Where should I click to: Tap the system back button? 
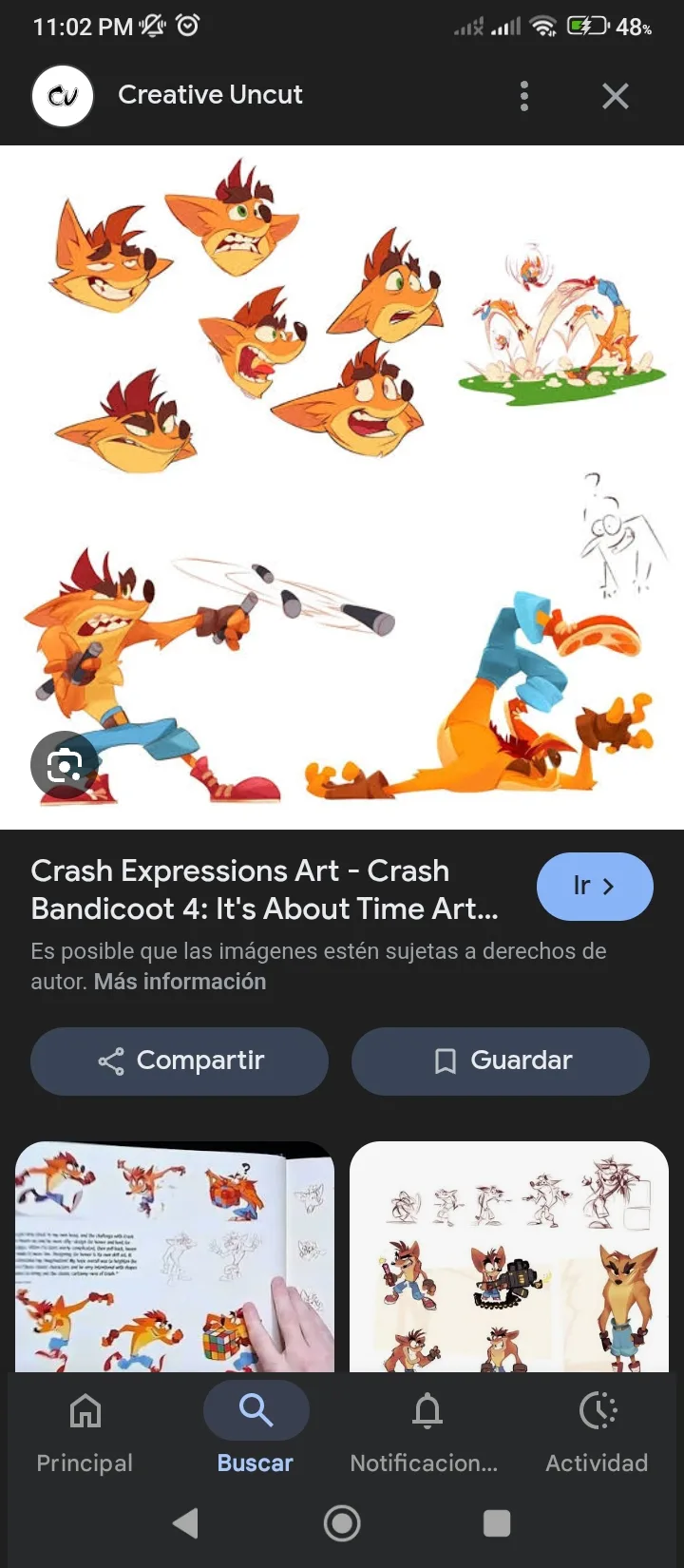click(x=186, y=1523)
